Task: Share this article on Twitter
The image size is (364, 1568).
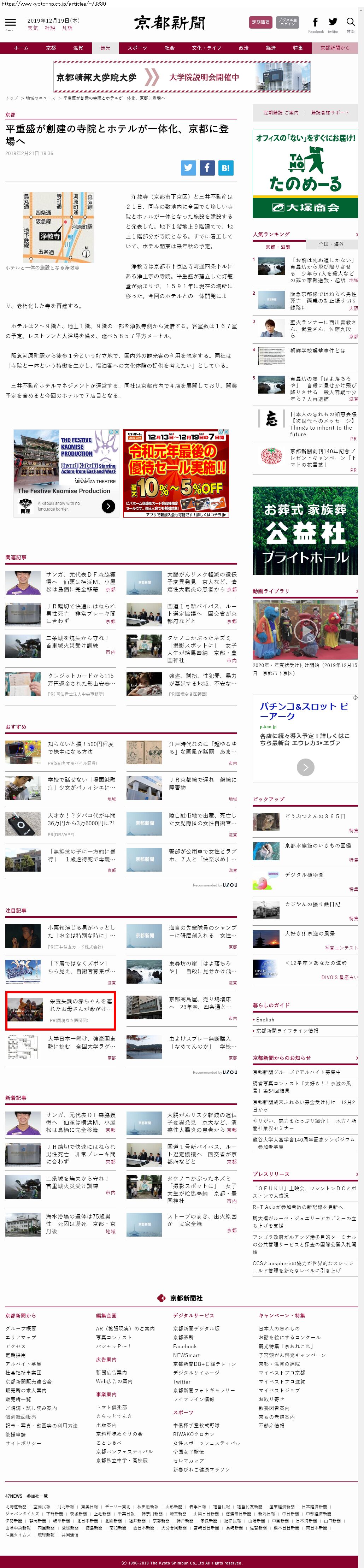Action: (x=188, y=168)
